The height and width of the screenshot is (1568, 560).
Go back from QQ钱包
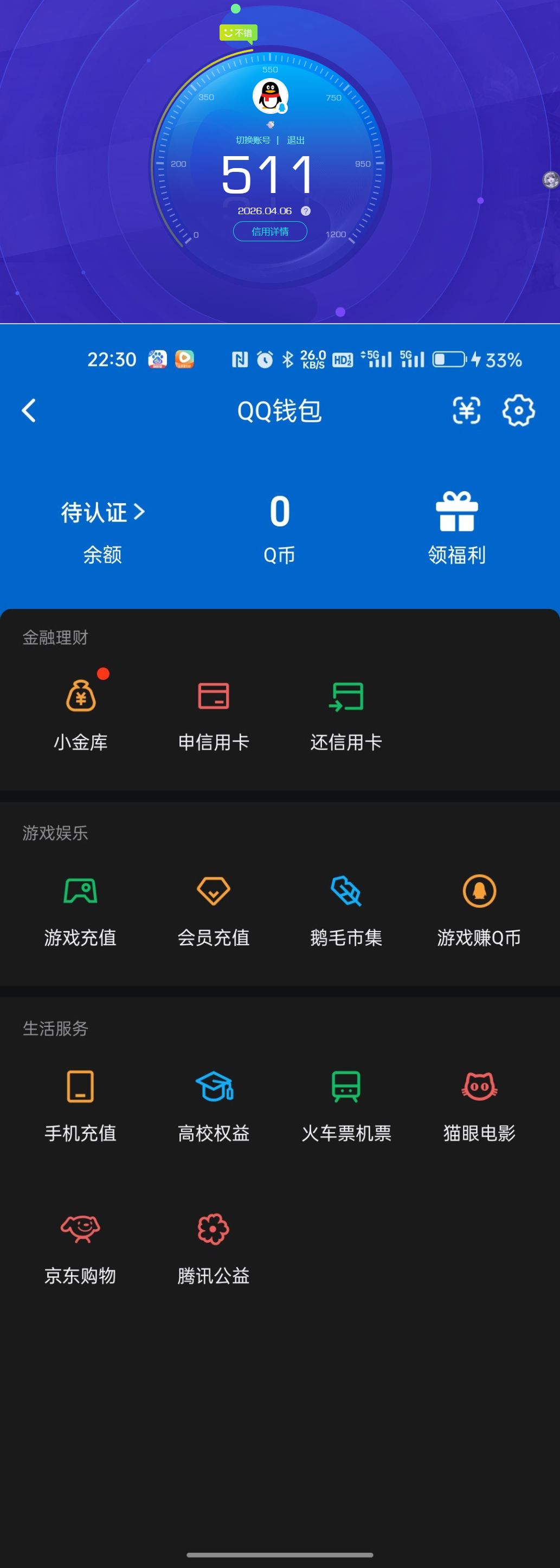29,411
